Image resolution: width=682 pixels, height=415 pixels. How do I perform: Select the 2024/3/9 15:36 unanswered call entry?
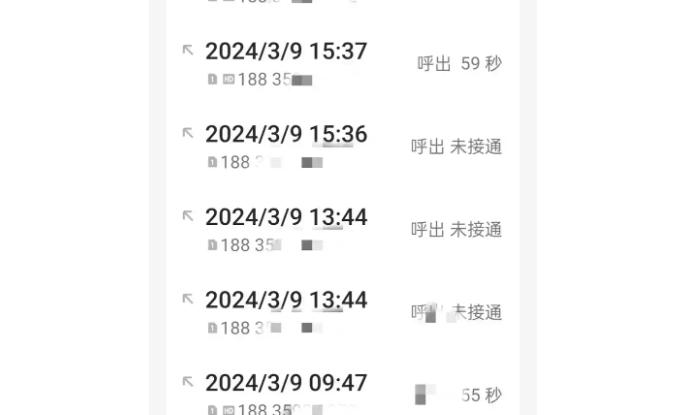[x=286, y=135]
